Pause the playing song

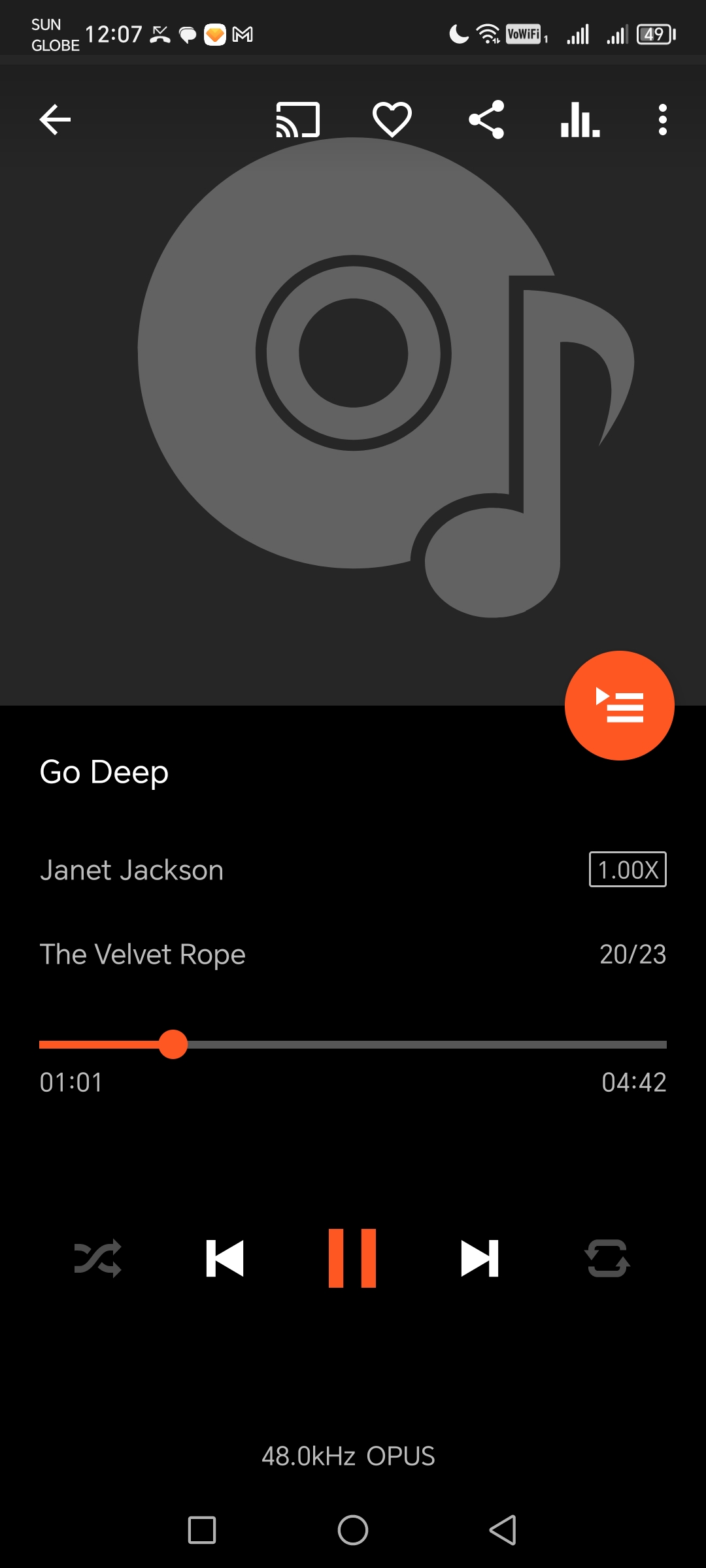pos(352,1258)
